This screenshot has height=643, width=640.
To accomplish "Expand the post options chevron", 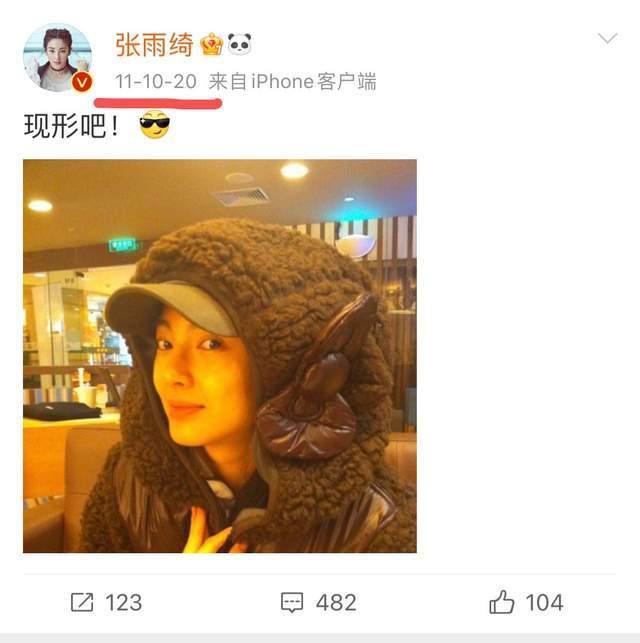I will pos(607,40).
